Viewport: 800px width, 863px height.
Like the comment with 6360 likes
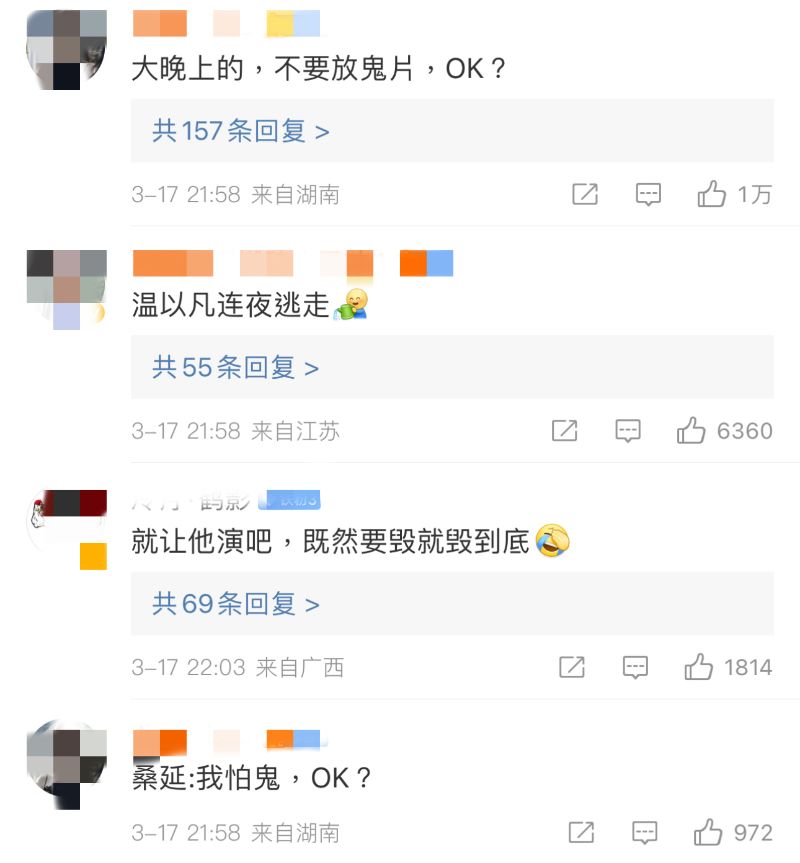692,431
